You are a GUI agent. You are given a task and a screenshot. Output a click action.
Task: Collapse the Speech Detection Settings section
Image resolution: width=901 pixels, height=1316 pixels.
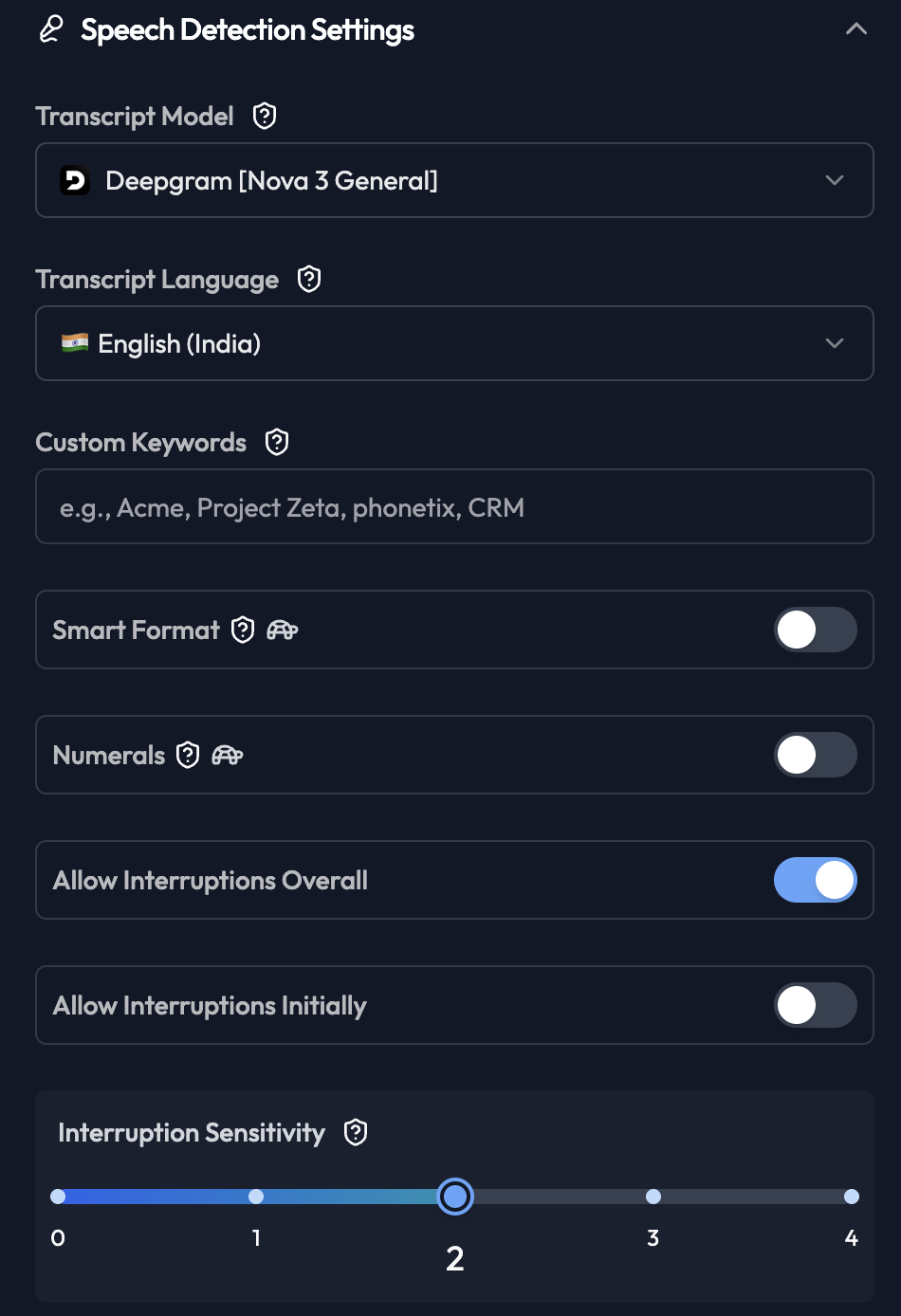(855, 29)
